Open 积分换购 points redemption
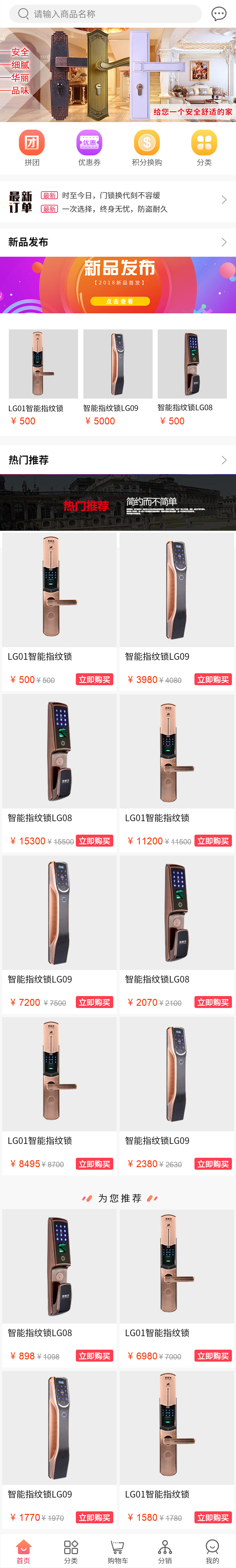The image size is (236, 1568). 147,148
